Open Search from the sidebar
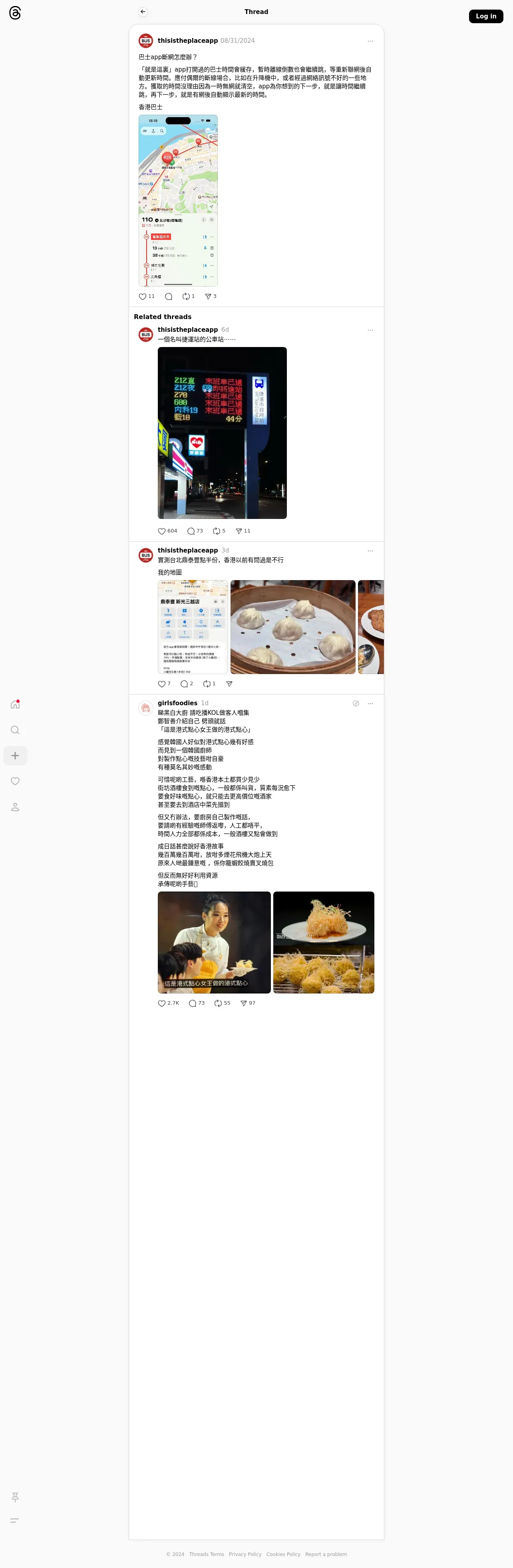The width and height of the screenshot is (513, 1568). [x=15, y=730]
